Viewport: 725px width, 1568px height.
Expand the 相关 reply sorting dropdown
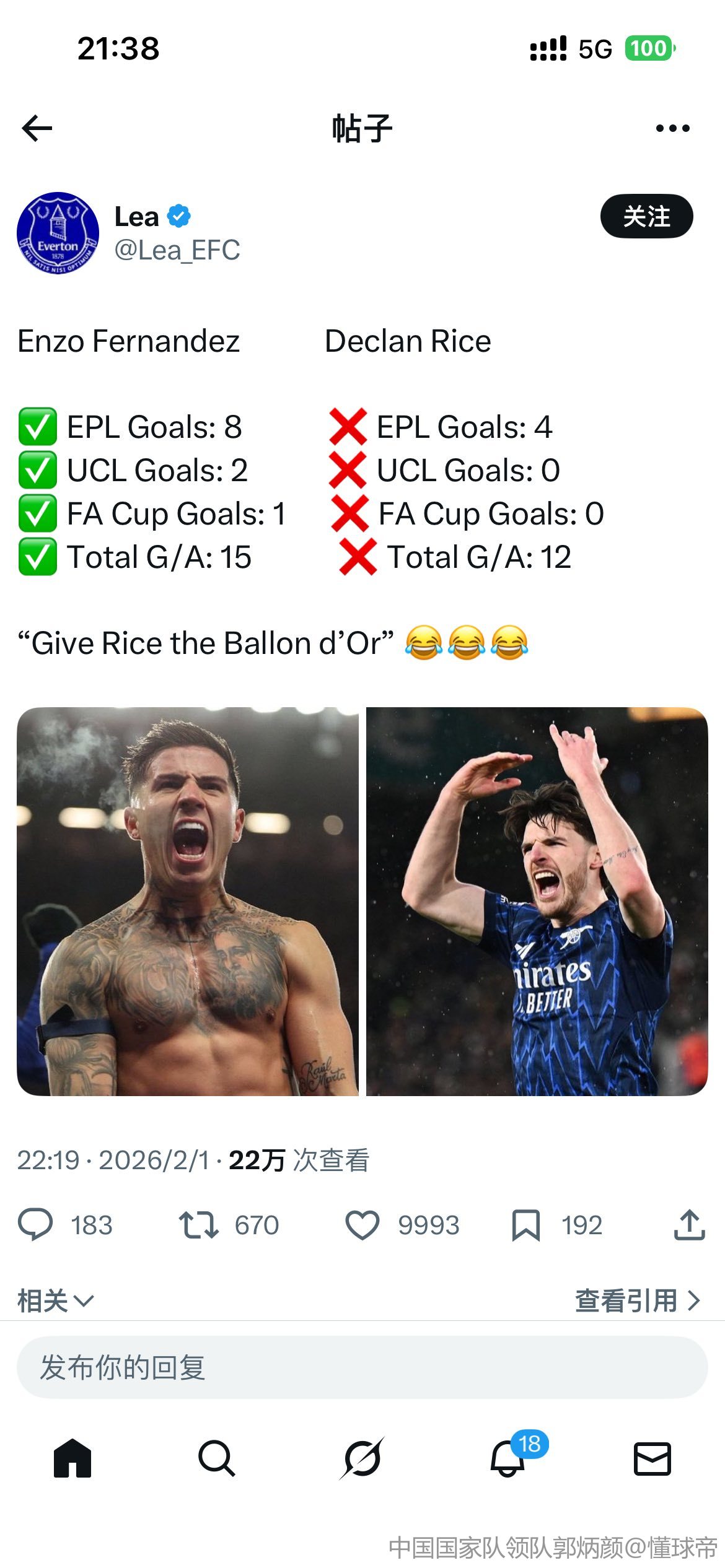point(56,1300)
